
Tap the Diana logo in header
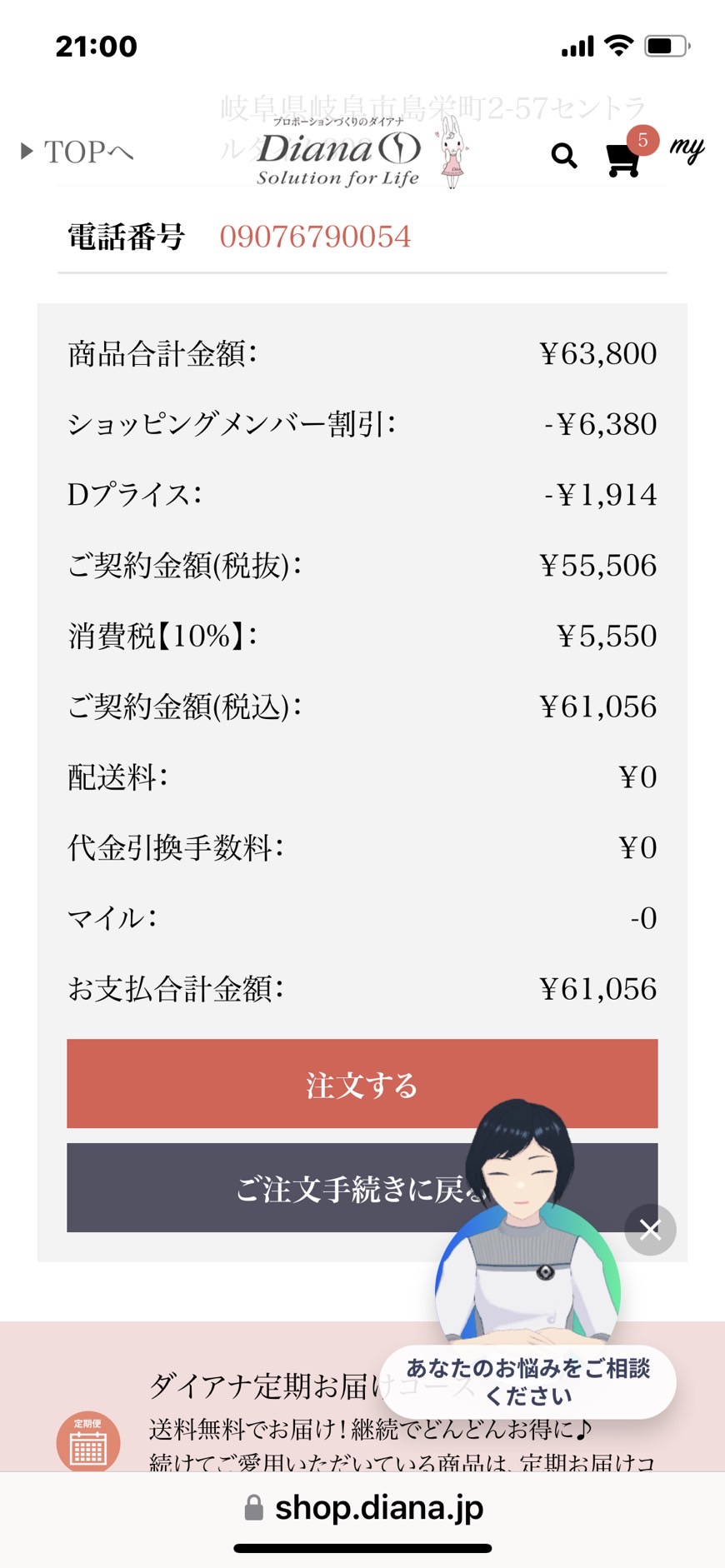pos(362,152)
